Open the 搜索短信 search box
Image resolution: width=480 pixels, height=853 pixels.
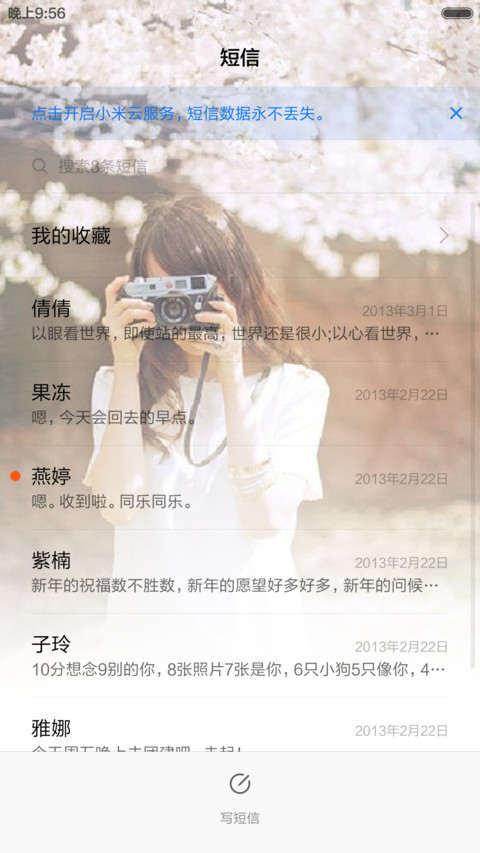point(239,166)
